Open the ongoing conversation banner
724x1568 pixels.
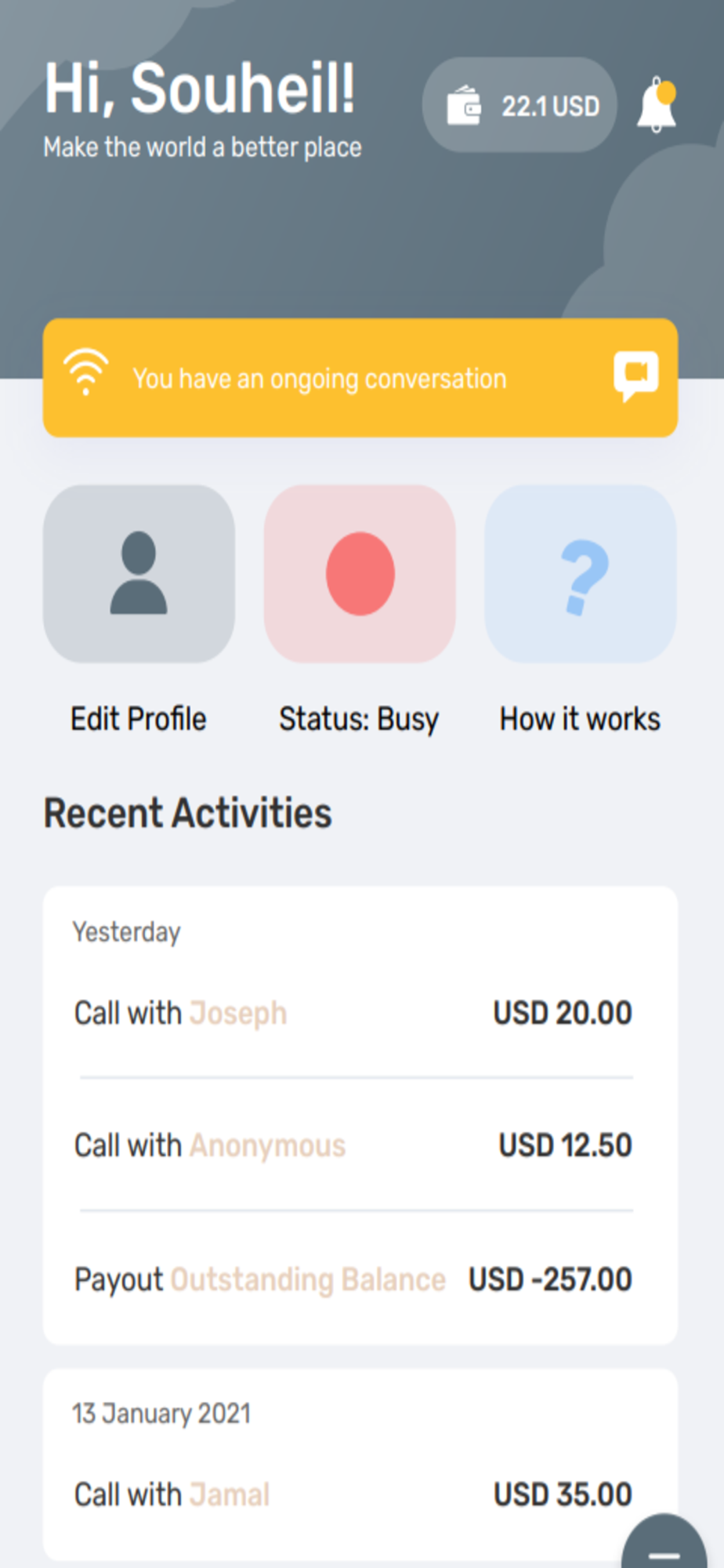click(360, 378)
